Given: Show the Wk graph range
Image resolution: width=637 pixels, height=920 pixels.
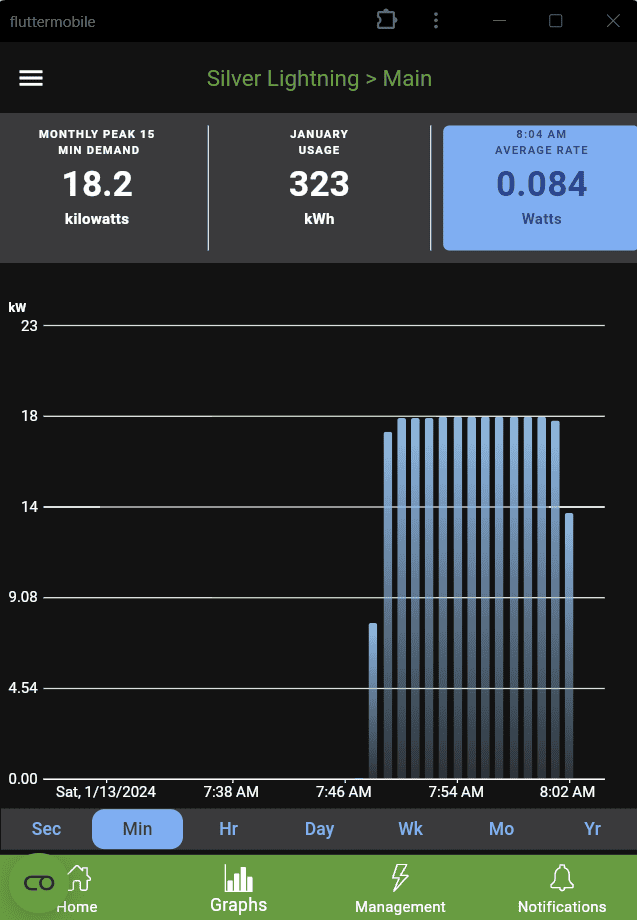Looking at the screenshot, I should pyautogui.click(x=410, y=829).
